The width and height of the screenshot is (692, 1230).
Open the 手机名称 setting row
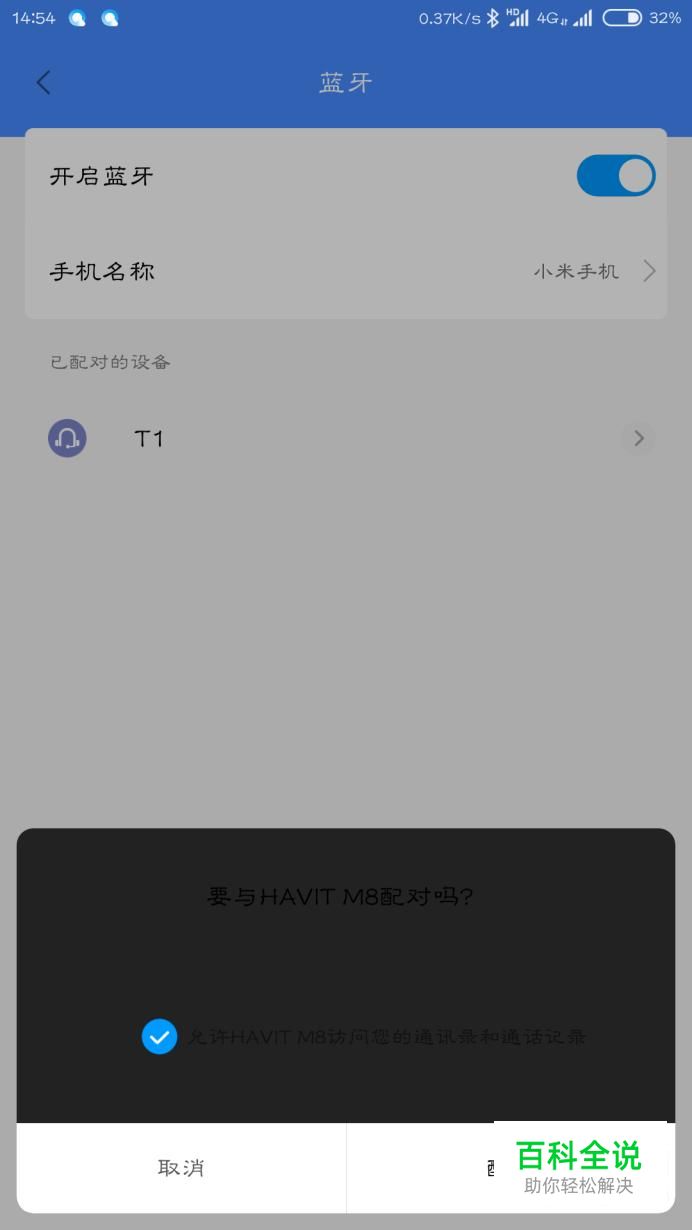tap(345, 271)
